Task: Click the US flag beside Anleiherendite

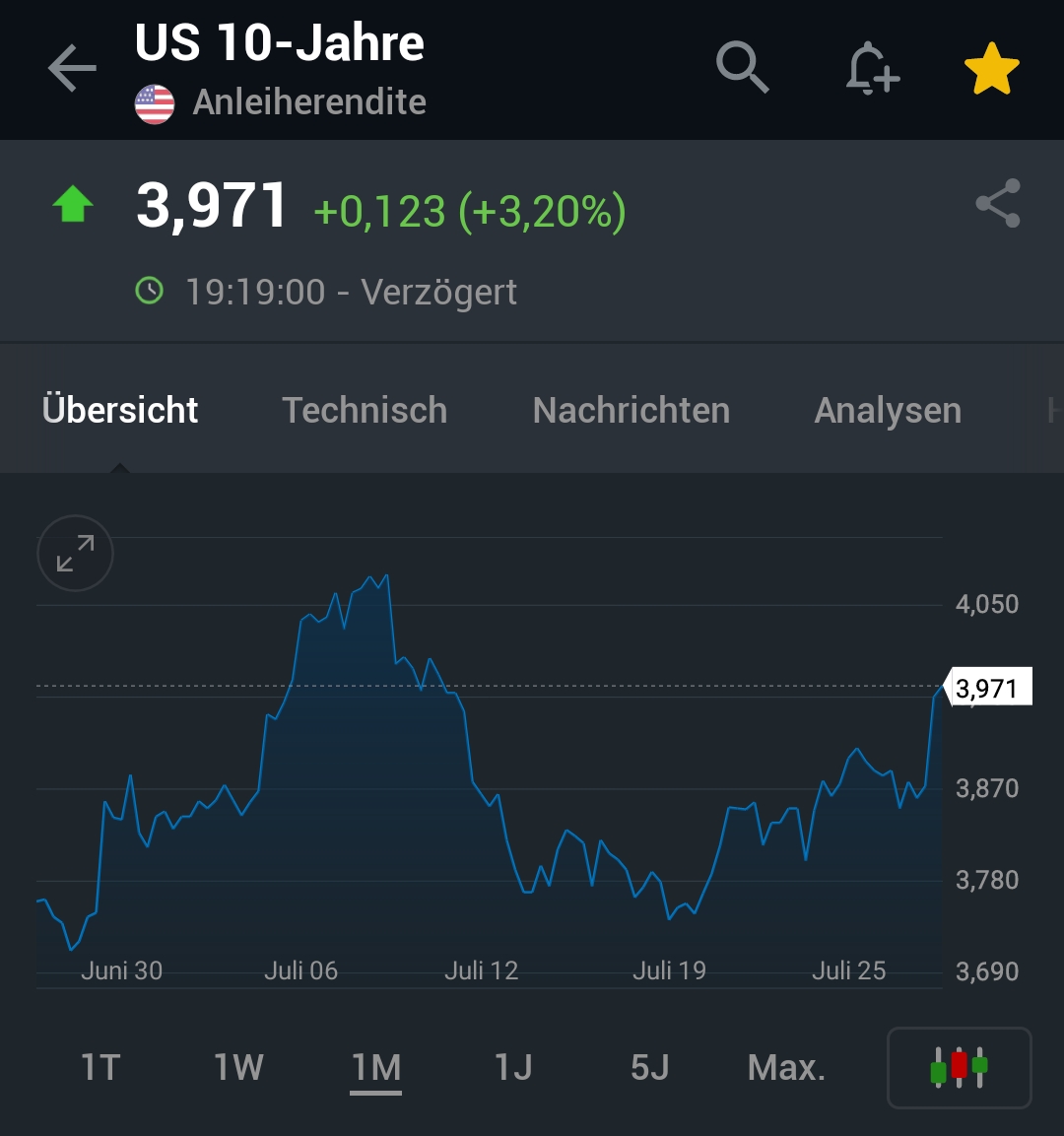Action: pos(157,100)
